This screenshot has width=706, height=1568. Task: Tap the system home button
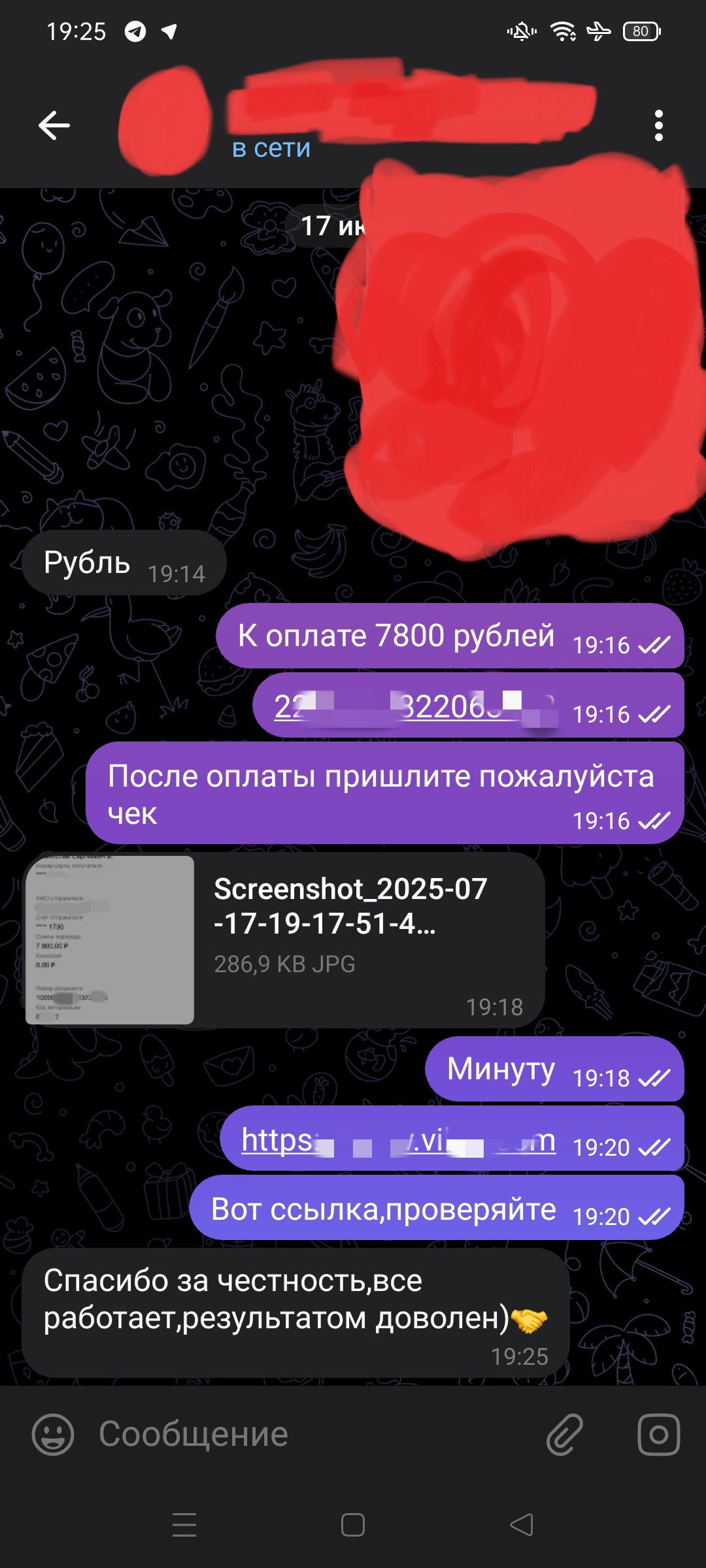point(353,1525)
